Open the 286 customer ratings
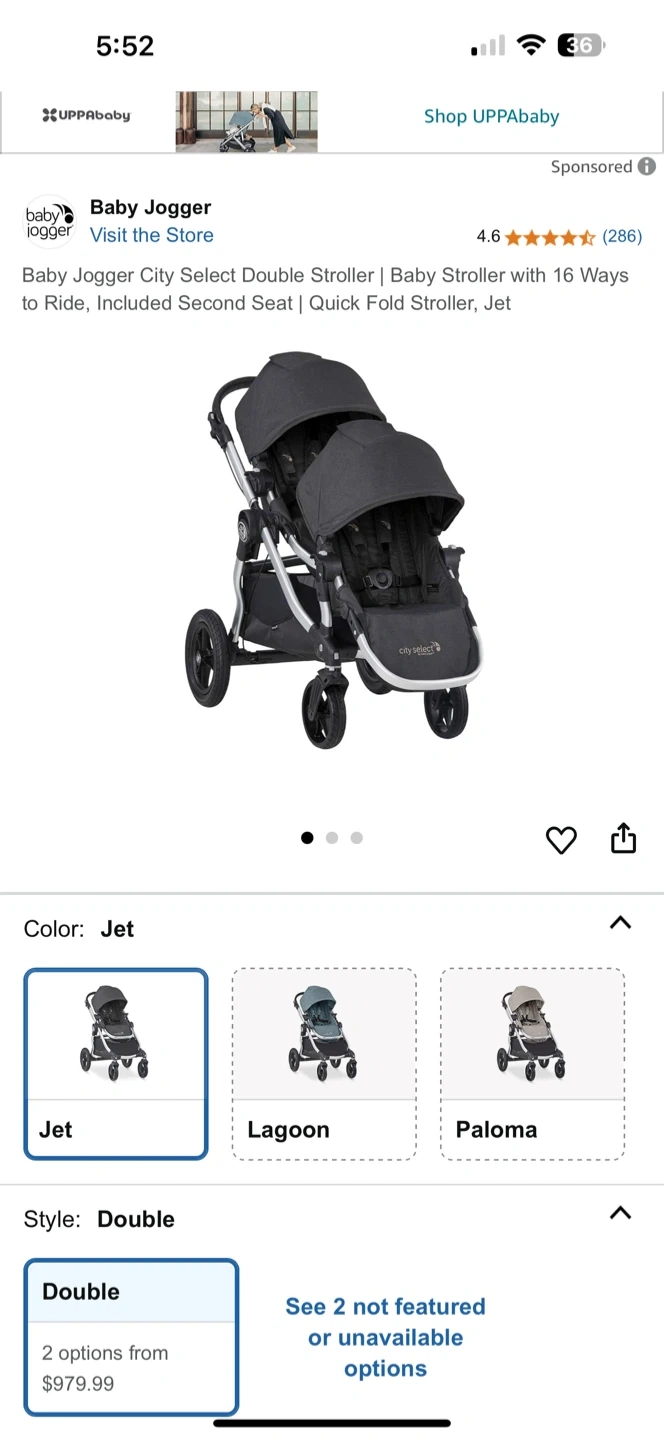The height and width of the screenshot is (1440, 664). coord(621,237)
